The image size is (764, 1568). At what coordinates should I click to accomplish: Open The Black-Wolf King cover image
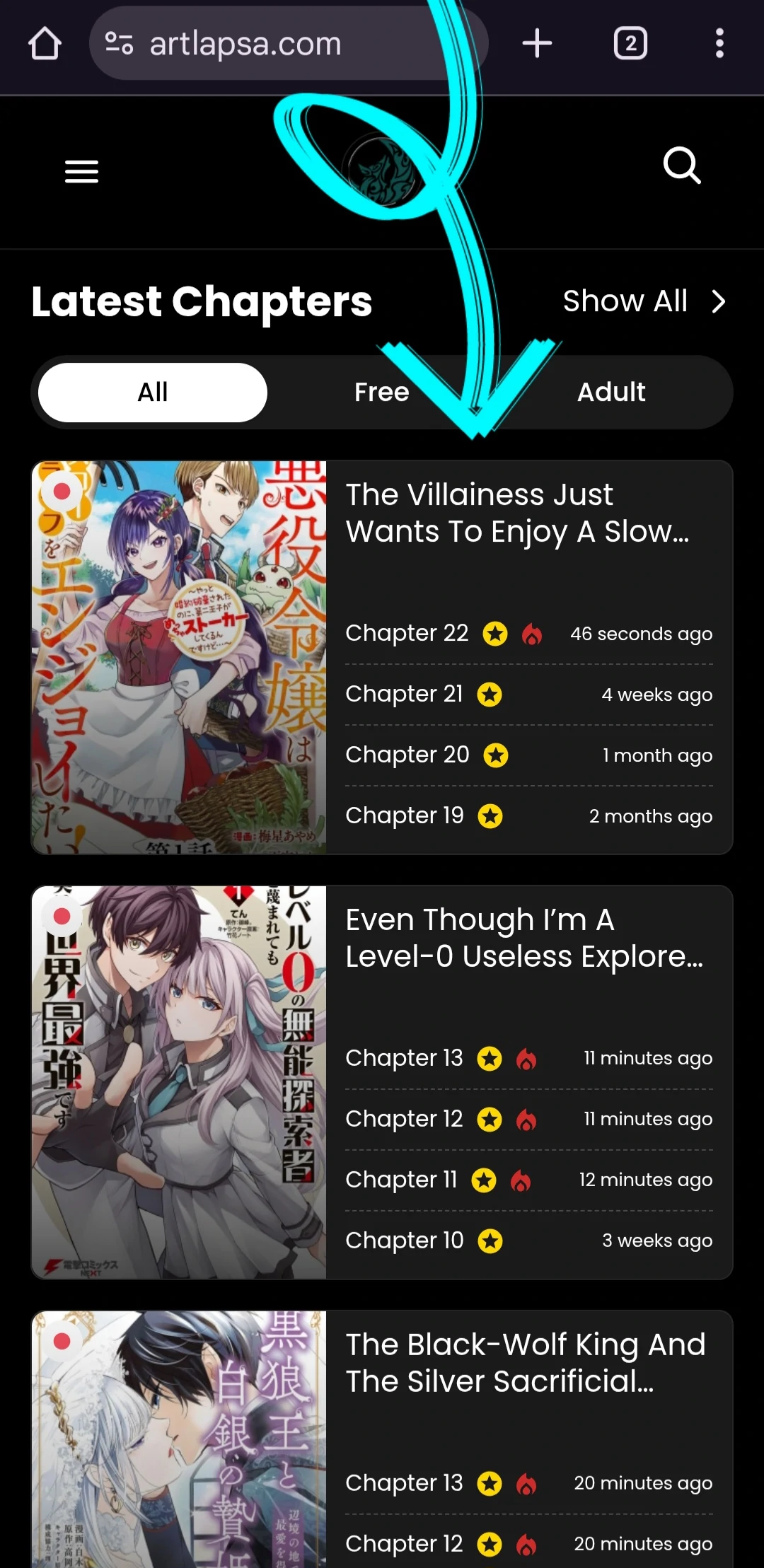coord(179,1439)
